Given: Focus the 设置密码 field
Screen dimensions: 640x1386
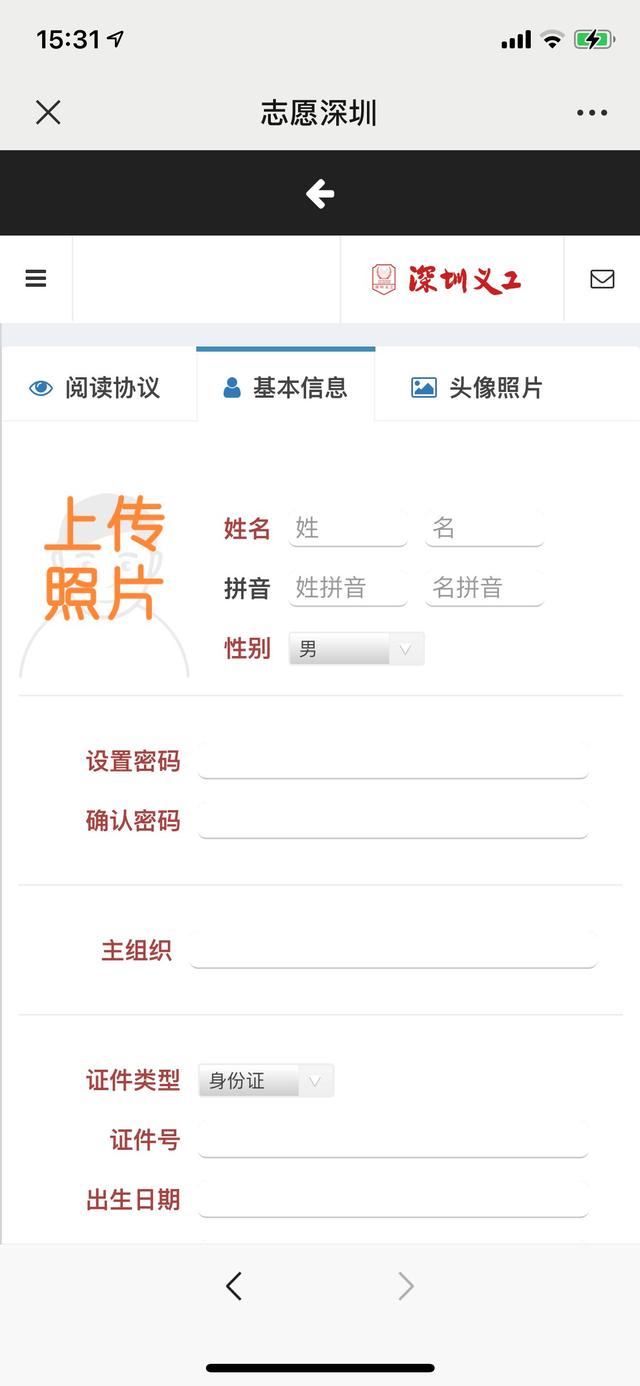Looking at the screenshot, I should [x=393, y=760].
